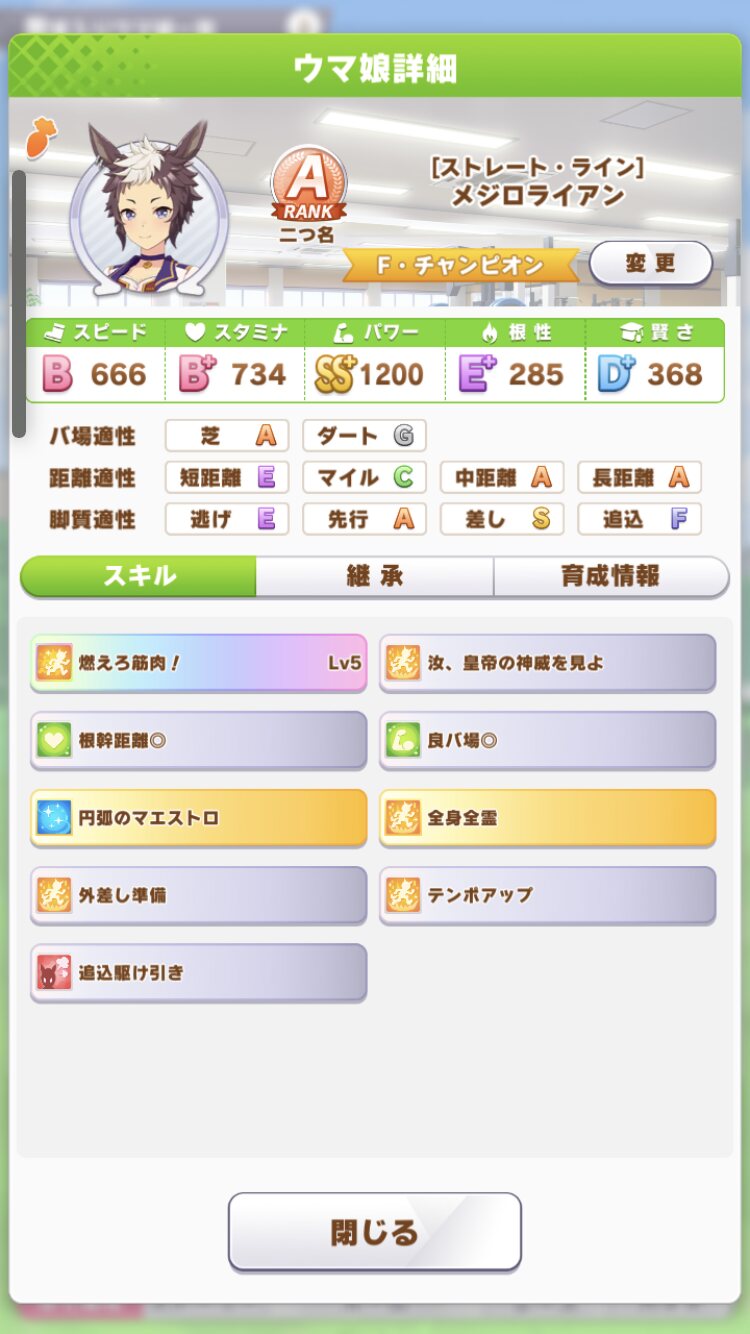Close the dialog with 閉じる

click(374, 1231)
